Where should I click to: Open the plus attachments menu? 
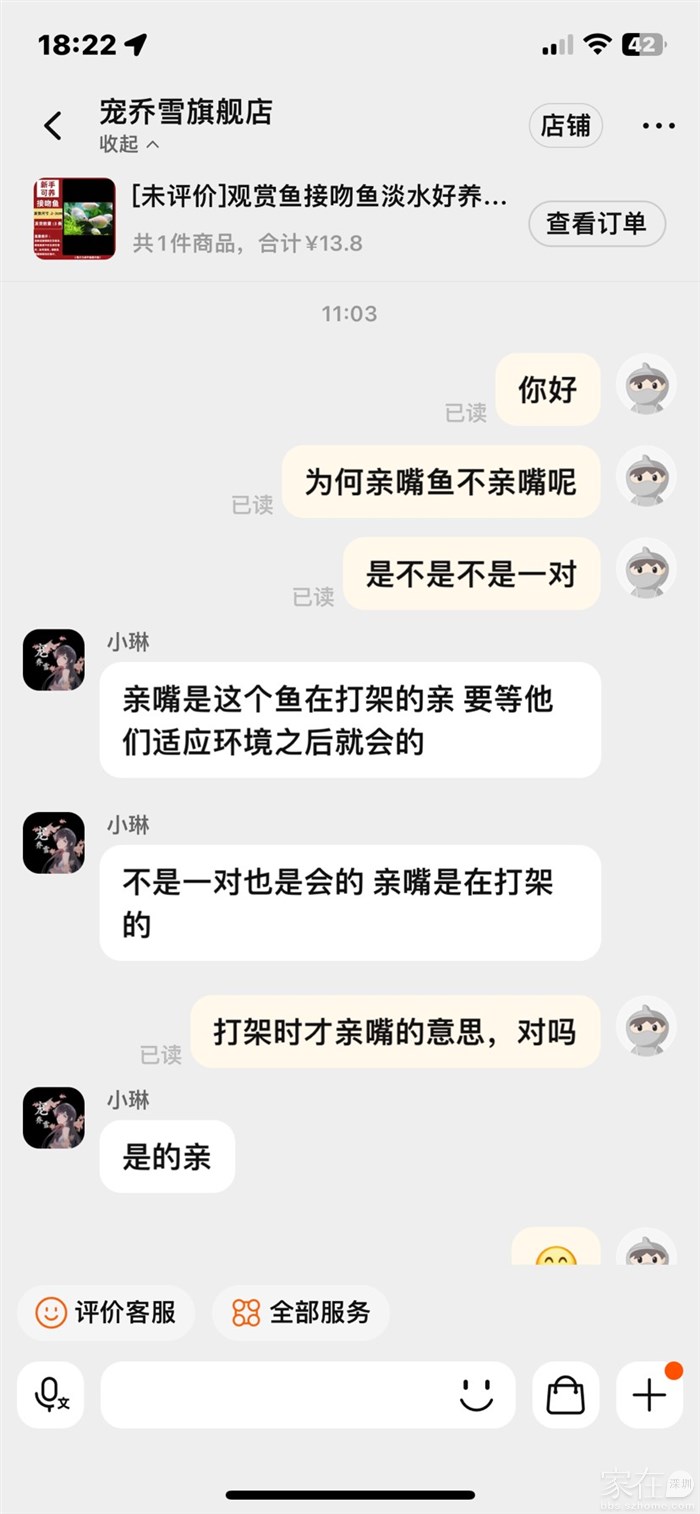[x=649, y=1394]
